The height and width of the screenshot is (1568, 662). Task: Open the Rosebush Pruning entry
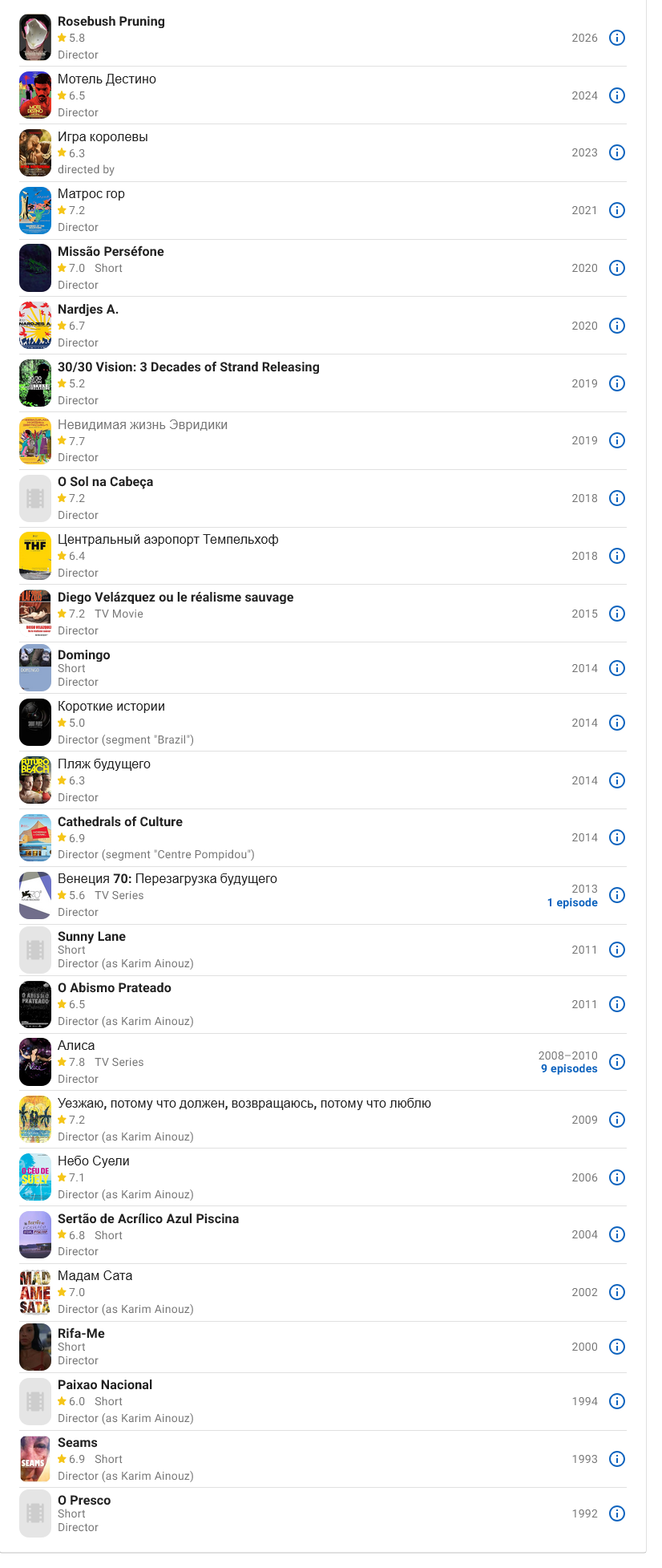pyautogui.click(x=111, y=22)
